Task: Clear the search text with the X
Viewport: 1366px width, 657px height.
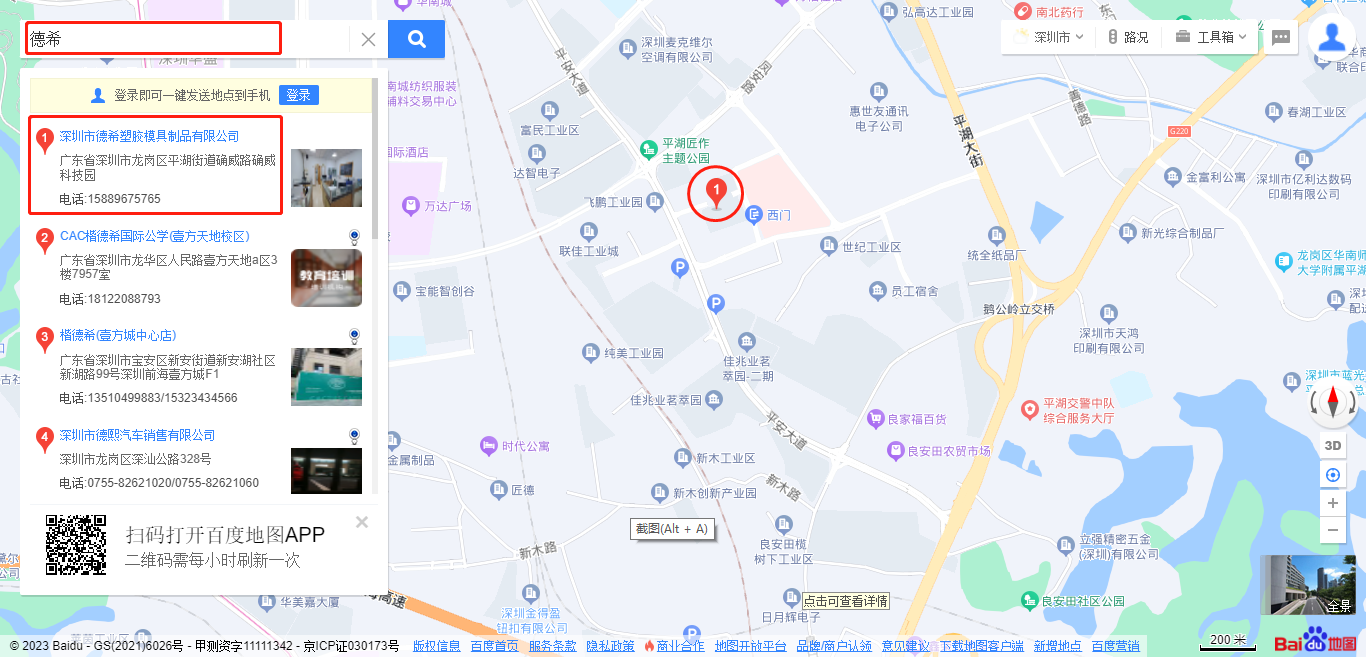Action: click(x=368, y=39)
